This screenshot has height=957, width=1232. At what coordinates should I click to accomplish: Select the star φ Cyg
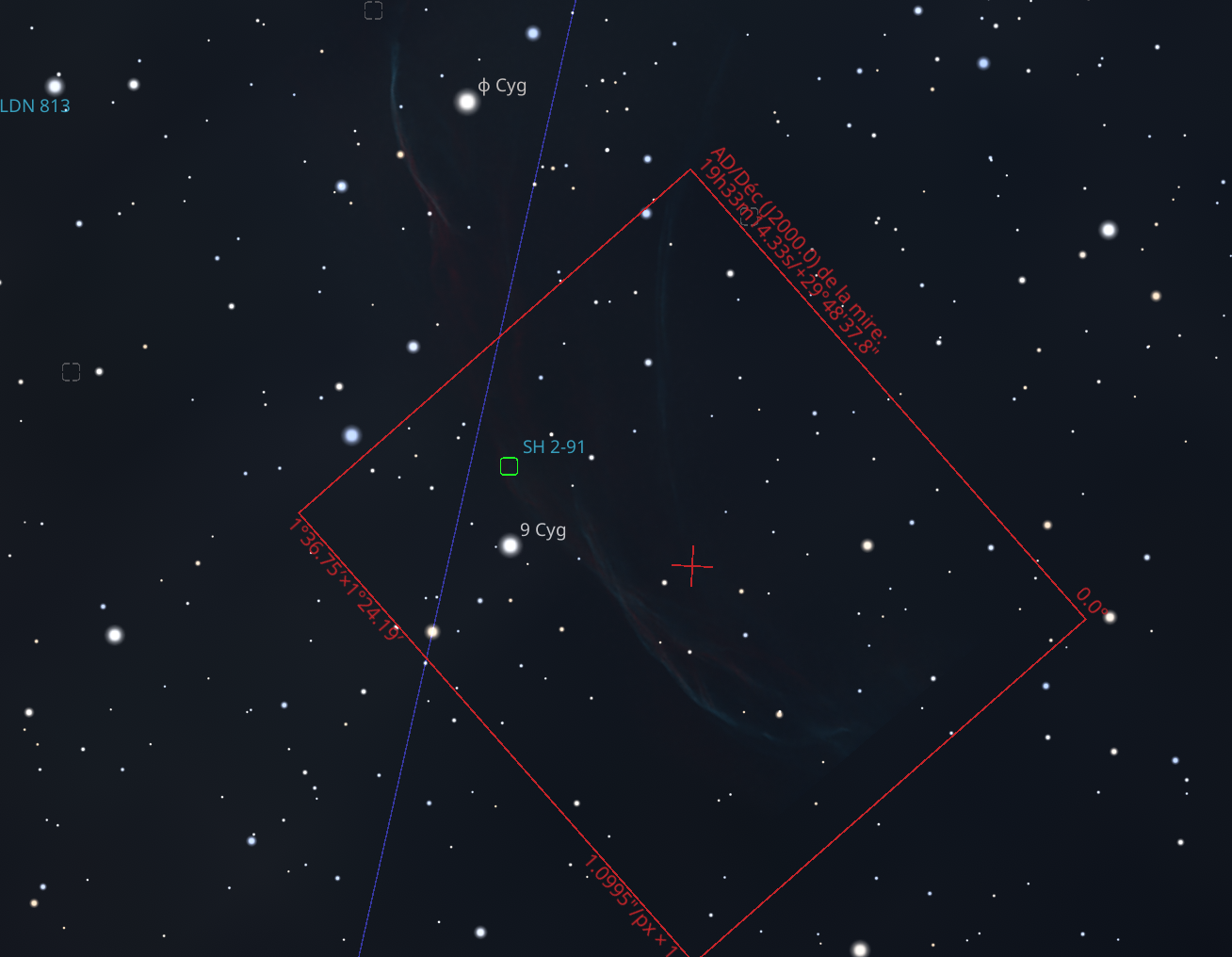tap(467, 101)
